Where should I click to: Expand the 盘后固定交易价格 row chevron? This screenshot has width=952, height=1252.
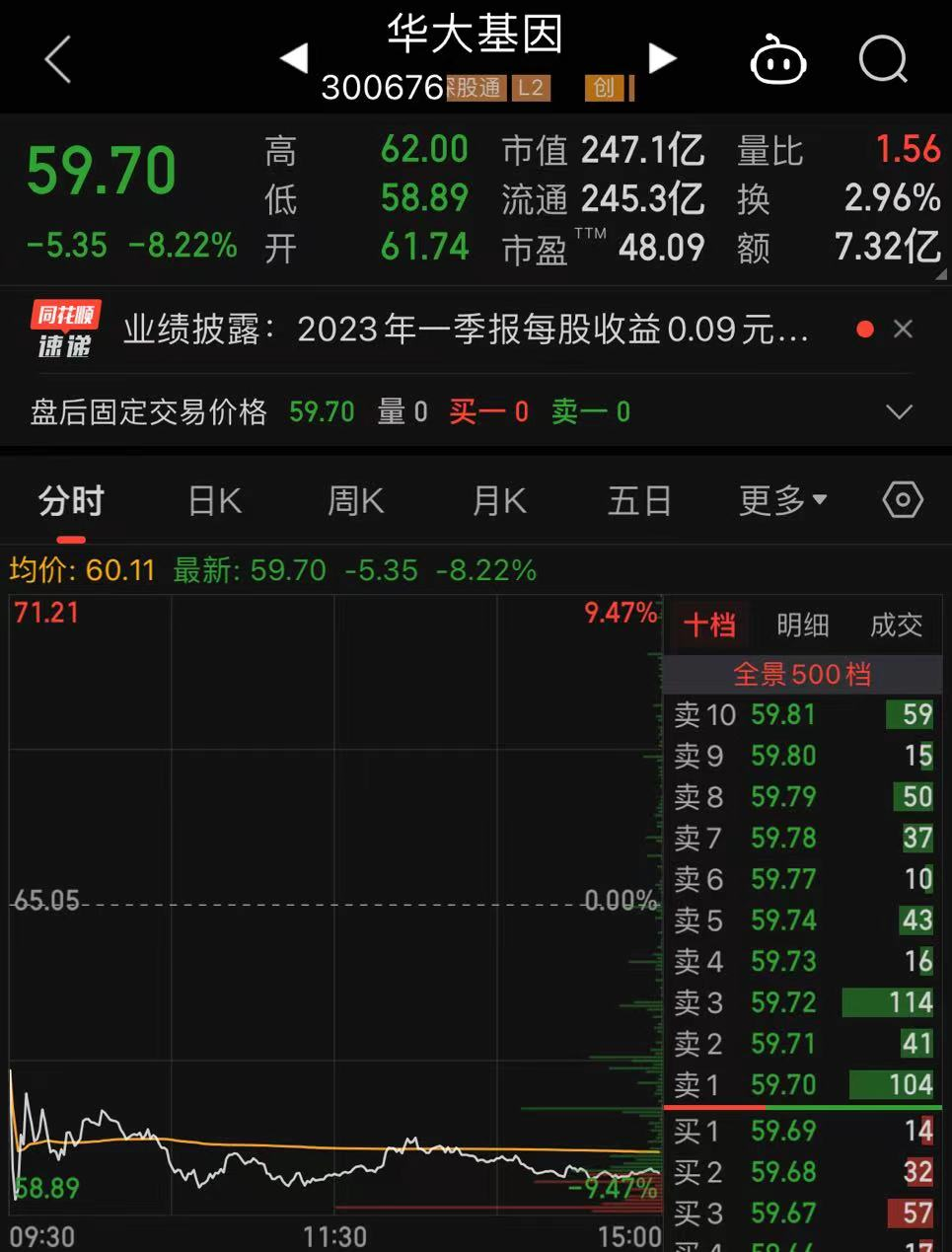pyautogui.click(x=897, y=411)
